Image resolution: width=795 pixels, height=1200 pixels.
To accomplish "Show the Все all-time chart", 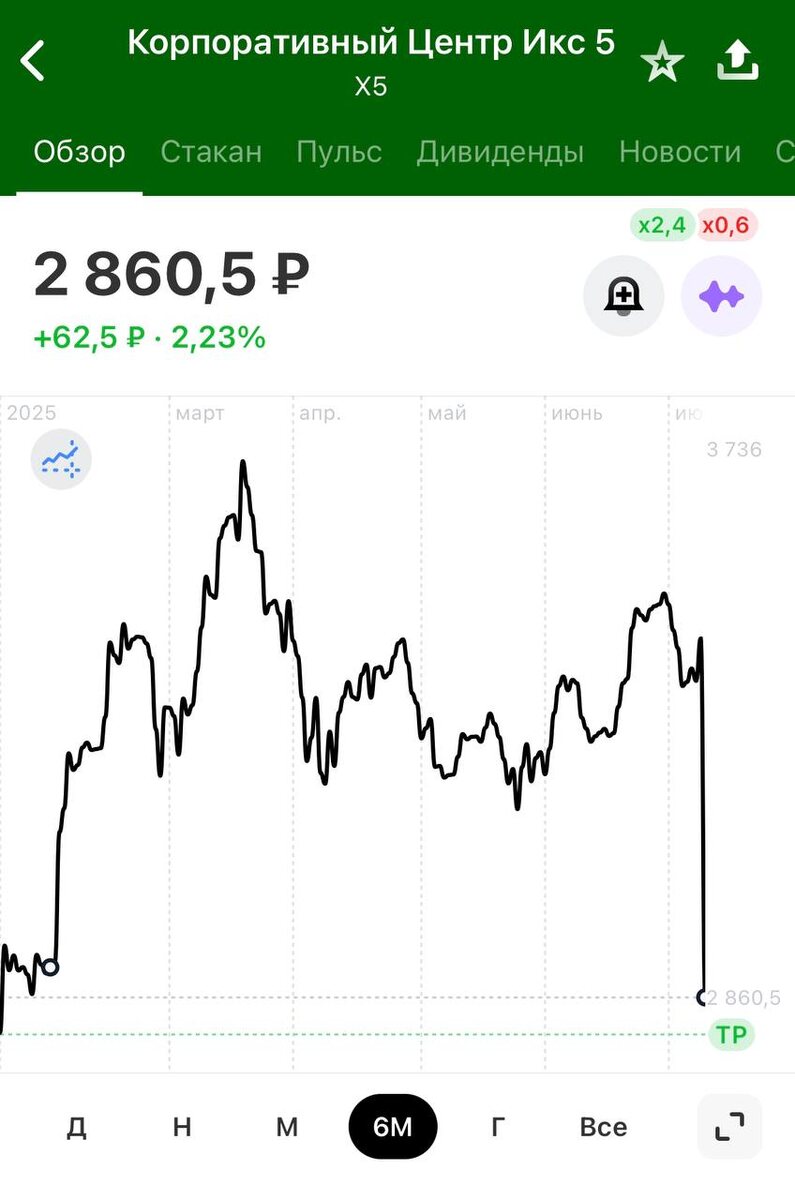I will (x=603, y=1127).
